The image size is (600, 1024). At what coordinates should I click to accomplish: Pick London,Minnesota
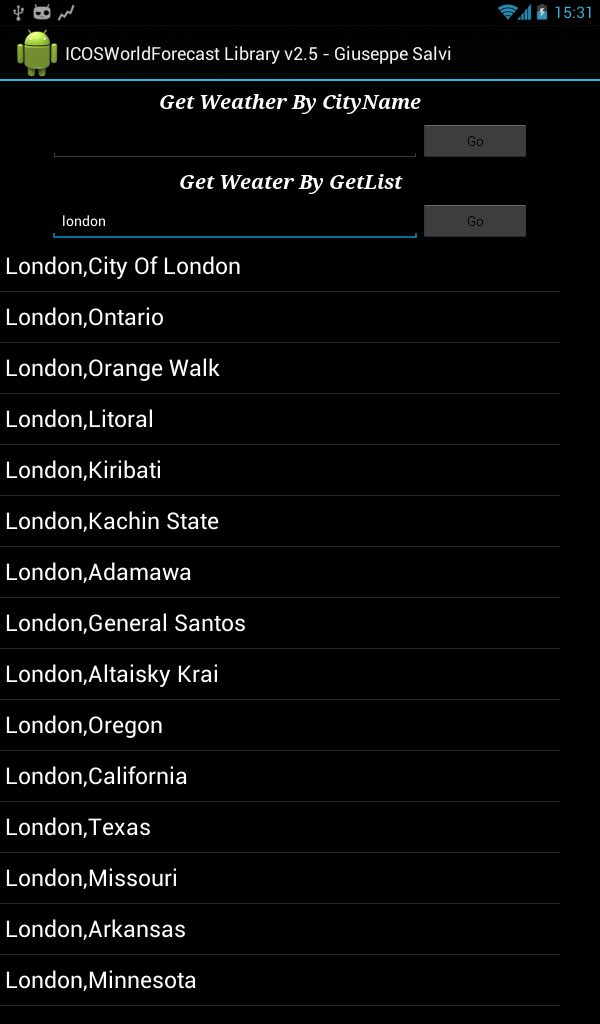280,981
